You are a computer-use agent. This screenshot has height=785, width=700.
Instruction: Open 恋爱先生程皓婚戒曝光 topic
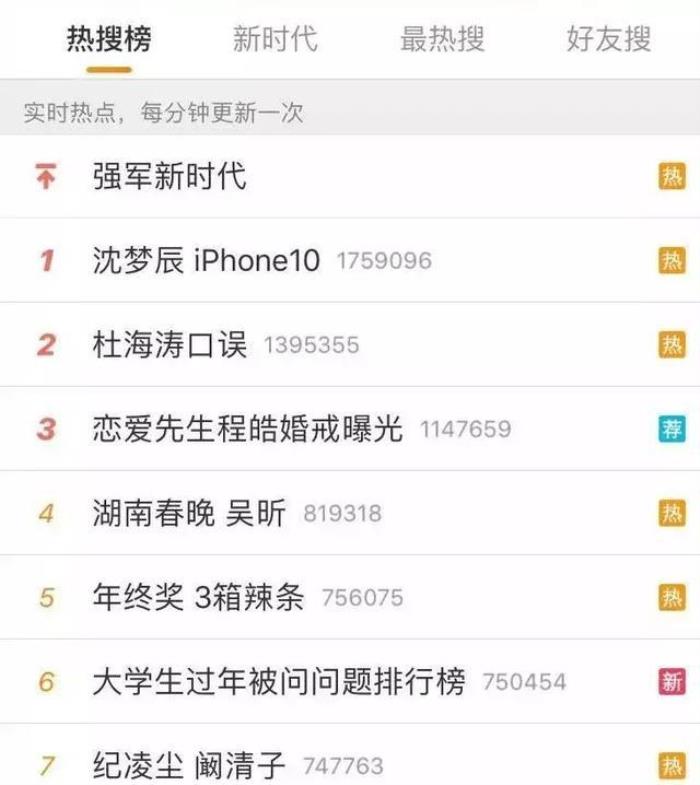[246, 430]
